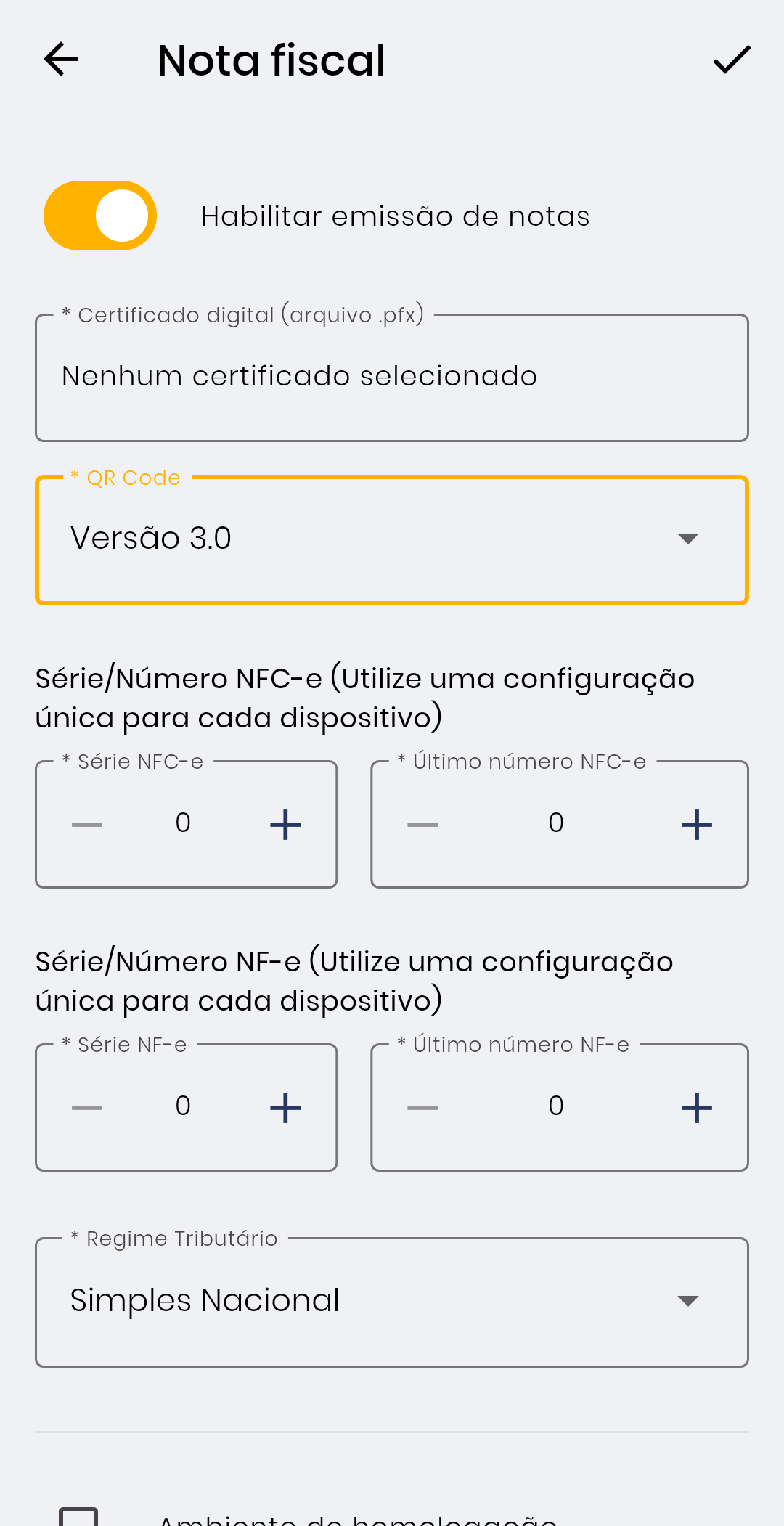Increase Último número NFC-e value
Screen dimensions: 784x1526
click(696, 825)
